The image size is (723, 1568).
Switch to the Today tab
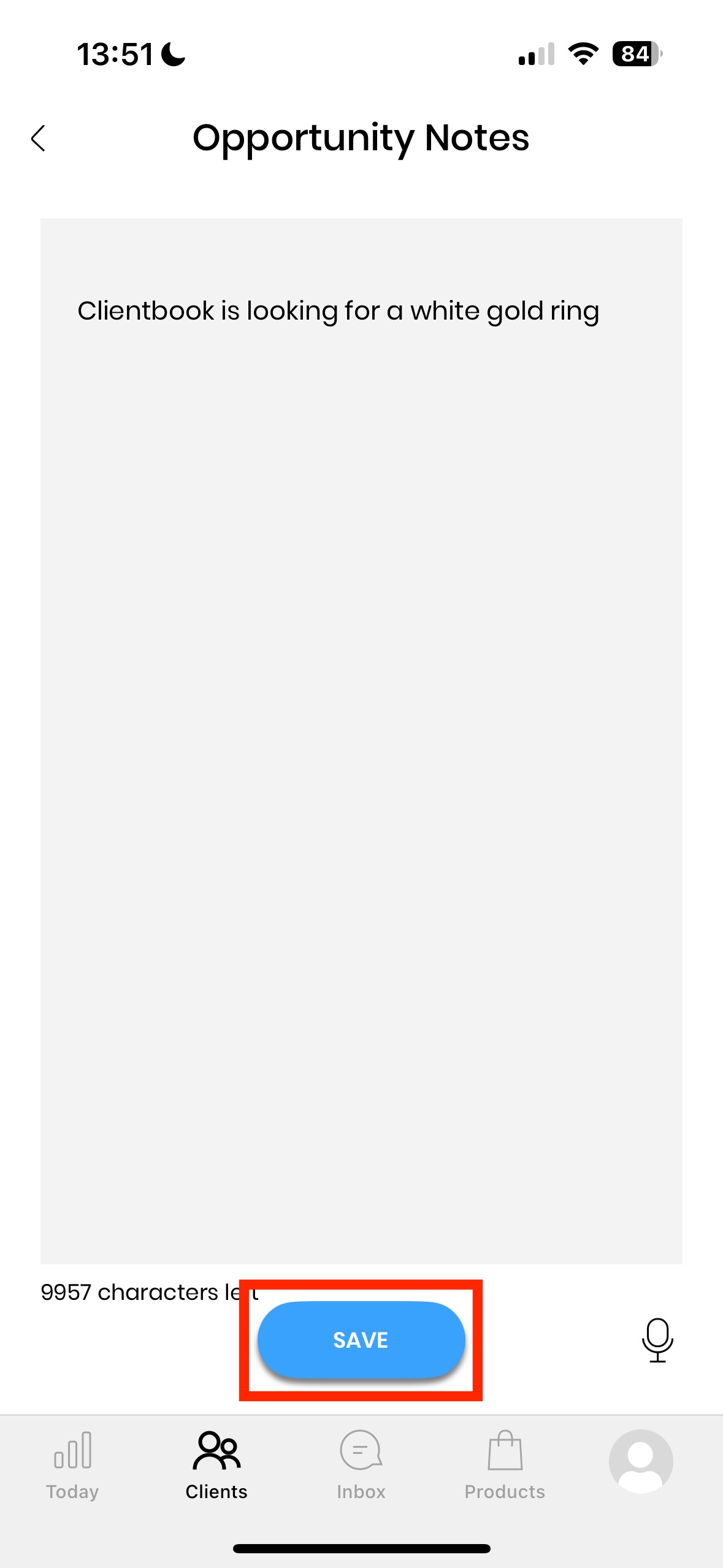pyautogui.click(x=72, y=1465)
